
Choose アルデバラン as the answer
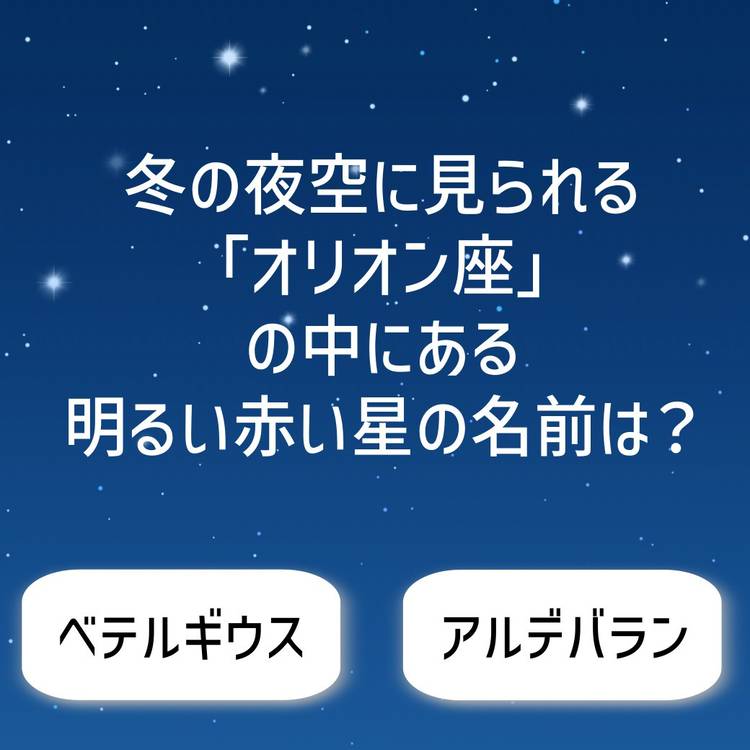[x=562, y=636]
